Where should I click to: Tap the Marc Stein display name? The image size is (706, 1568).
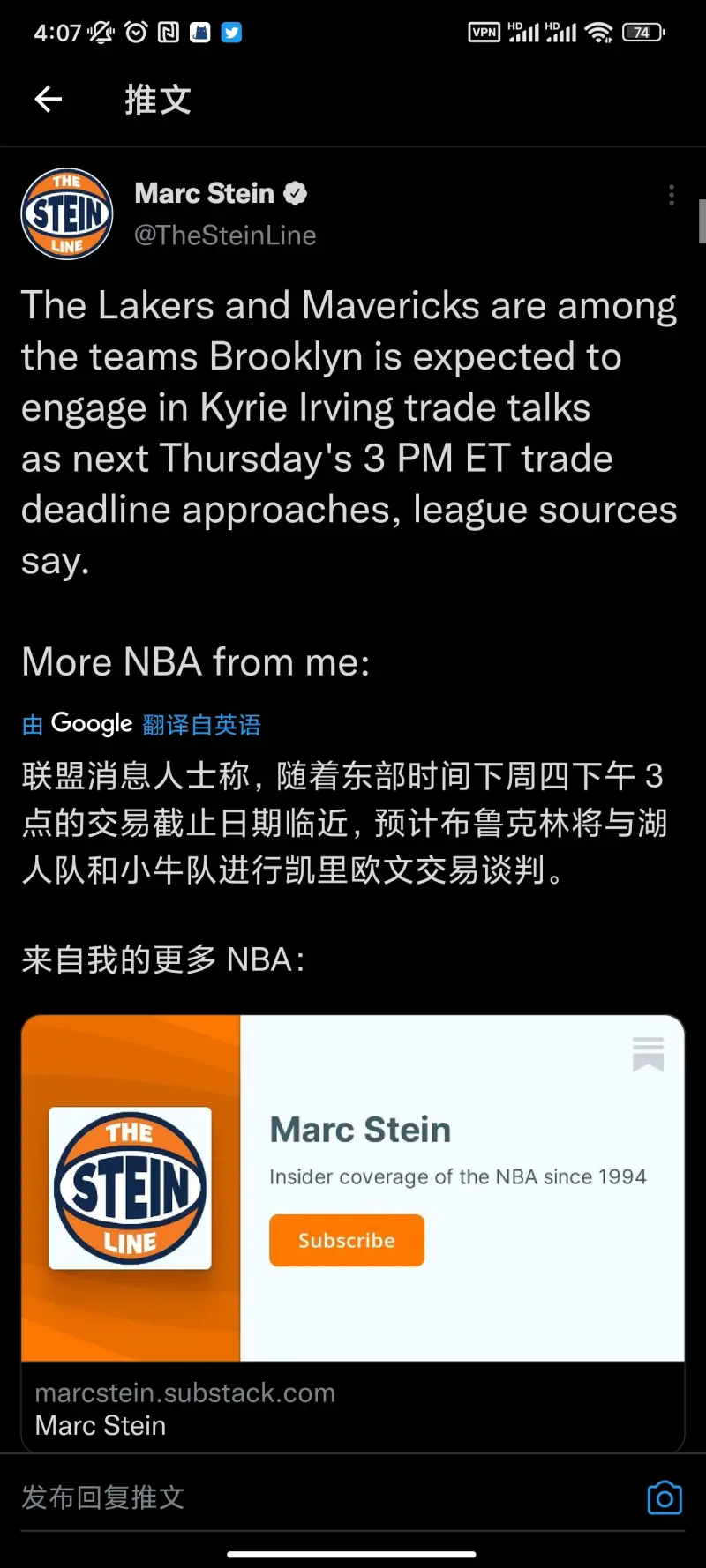205,193
